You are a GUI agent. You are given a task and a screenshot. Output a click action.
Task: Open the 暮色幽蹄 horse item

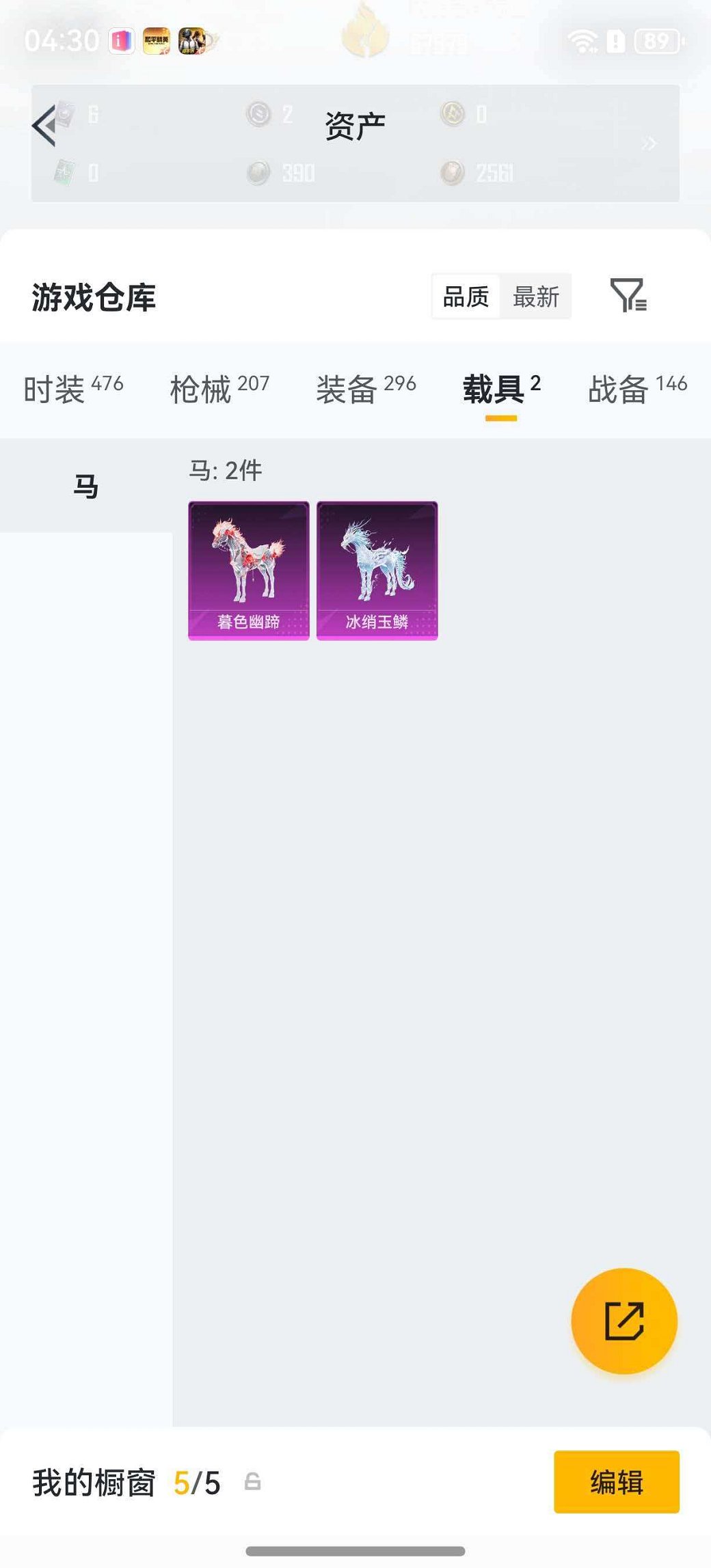(x=249, y=570)
